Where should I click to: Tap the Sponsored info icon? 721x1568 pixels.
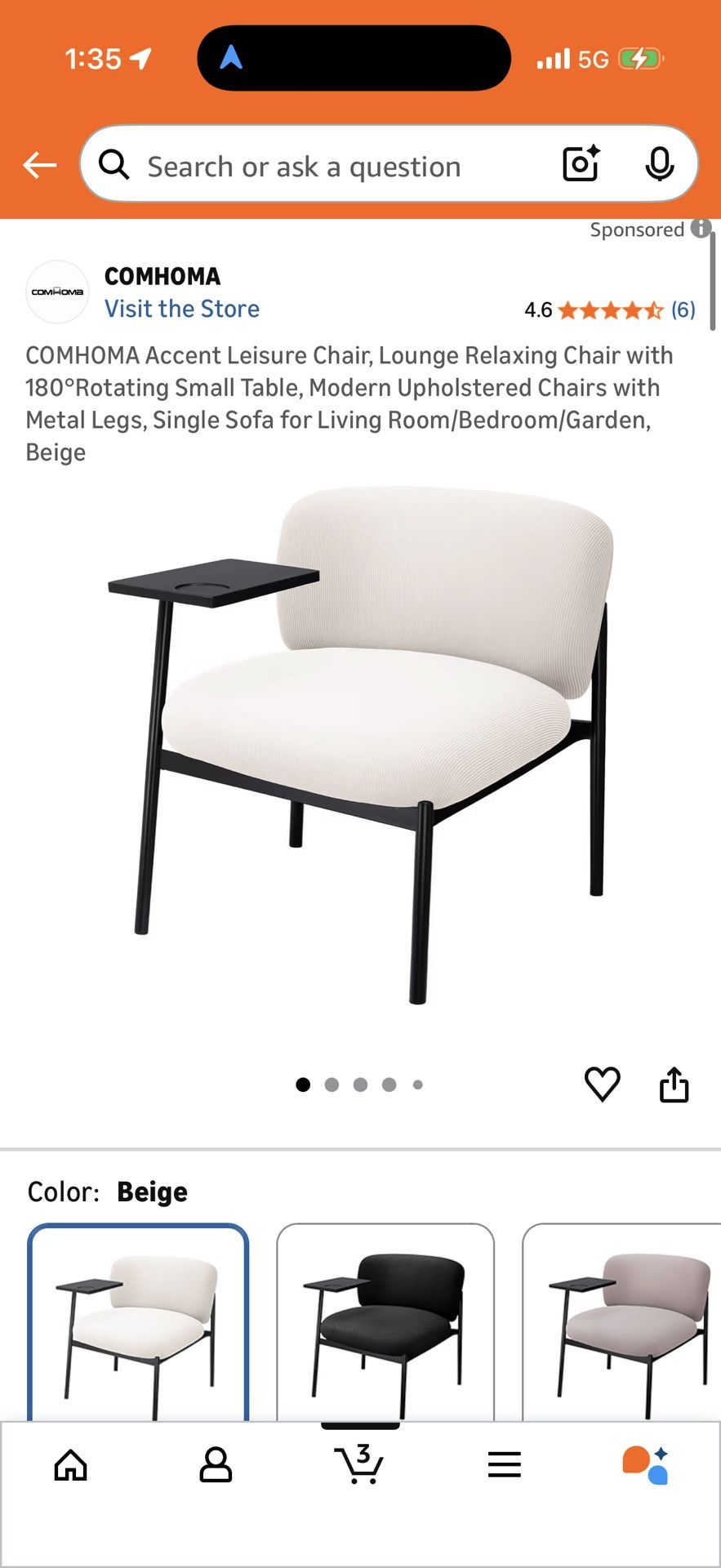[701, 229]
